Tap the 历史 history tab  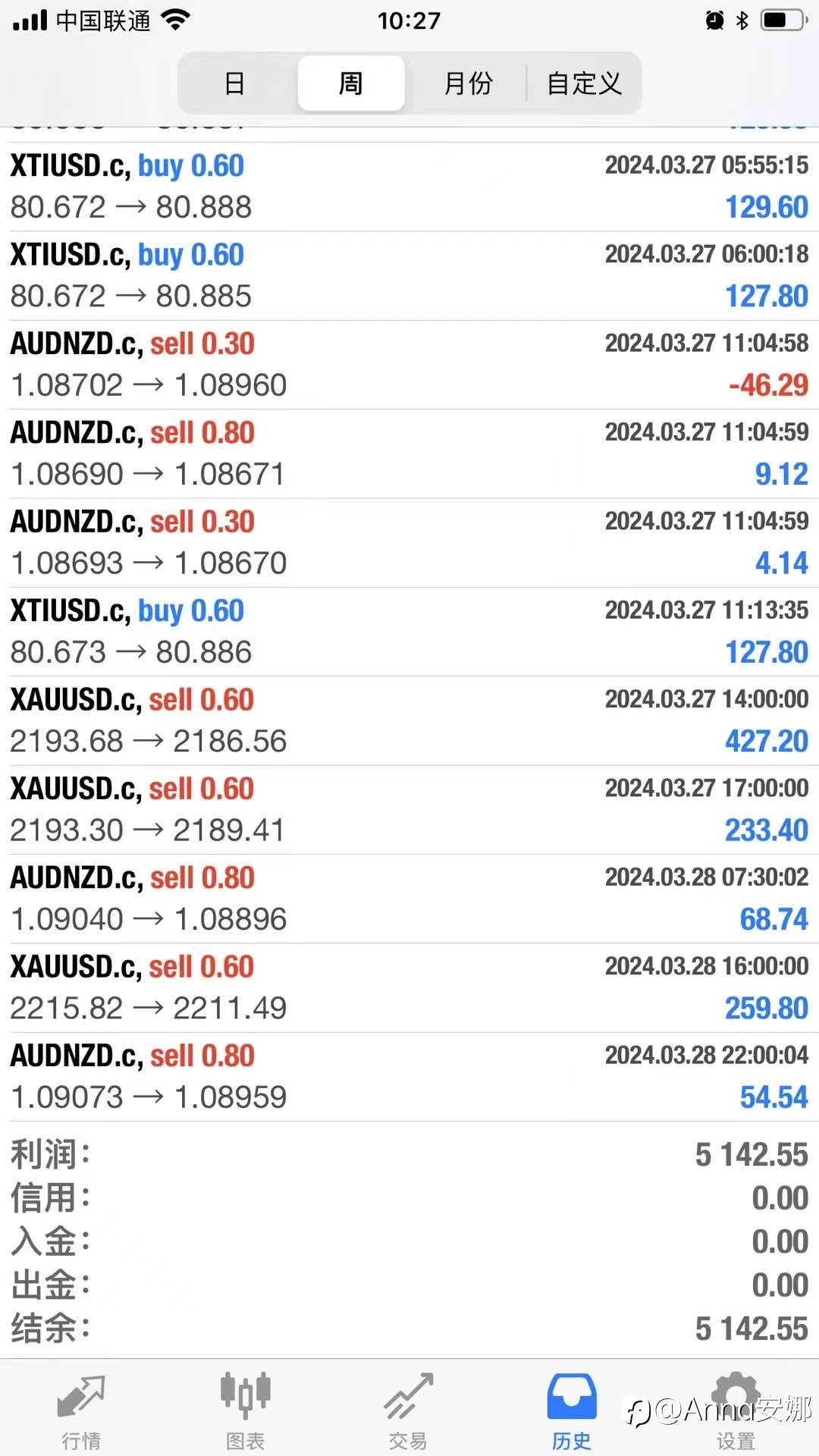tap(571, 1410)
